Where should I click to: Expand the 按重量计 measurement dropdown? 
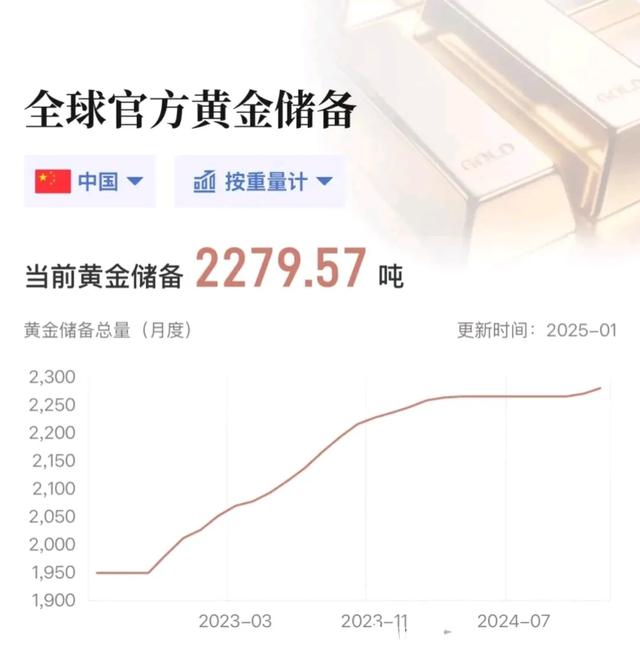[261, 182]
